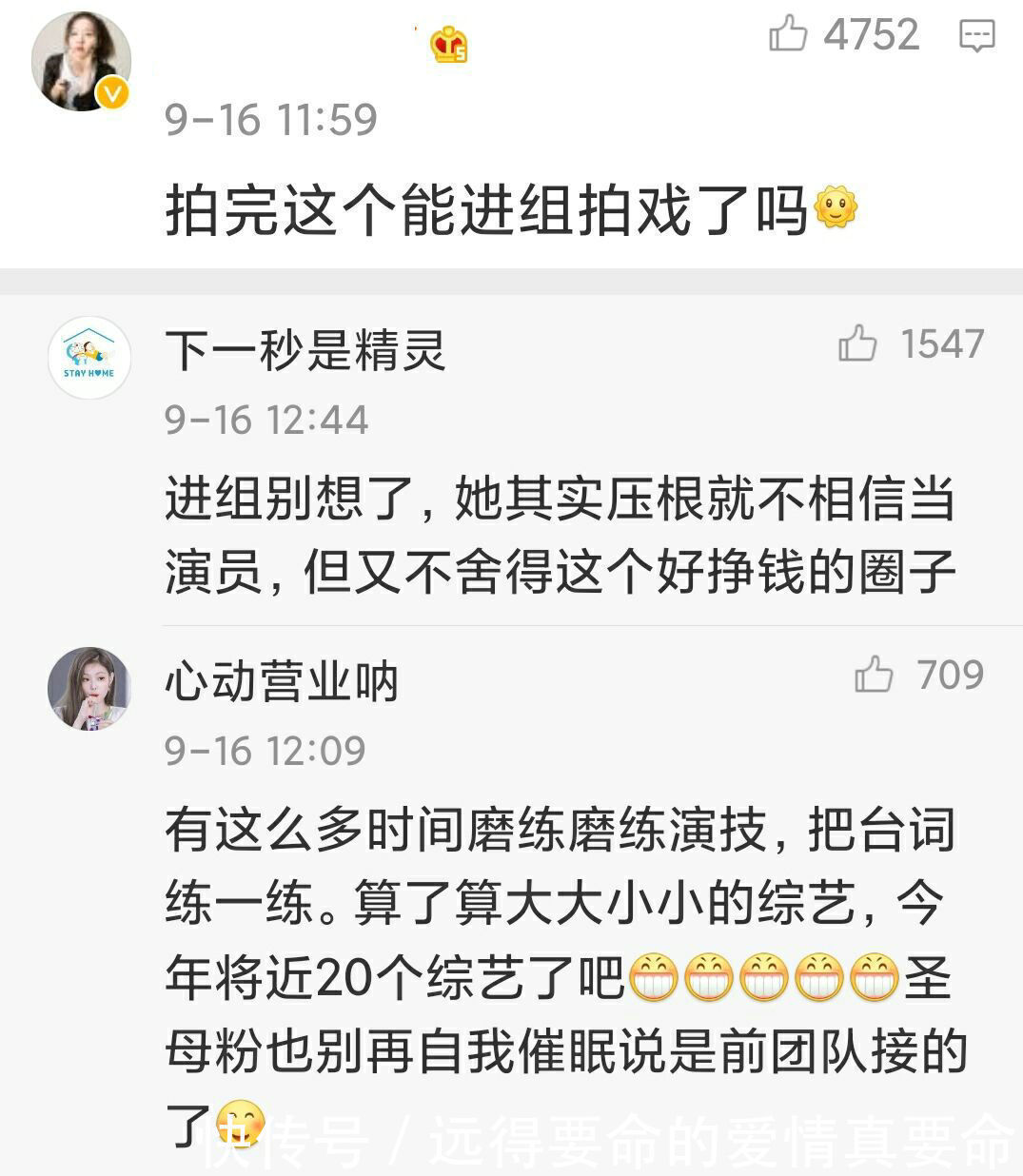The image size is (1023, 1176).
Task: Click the 9-16 11:59 timestamp
Action: [x=269, y=118]
